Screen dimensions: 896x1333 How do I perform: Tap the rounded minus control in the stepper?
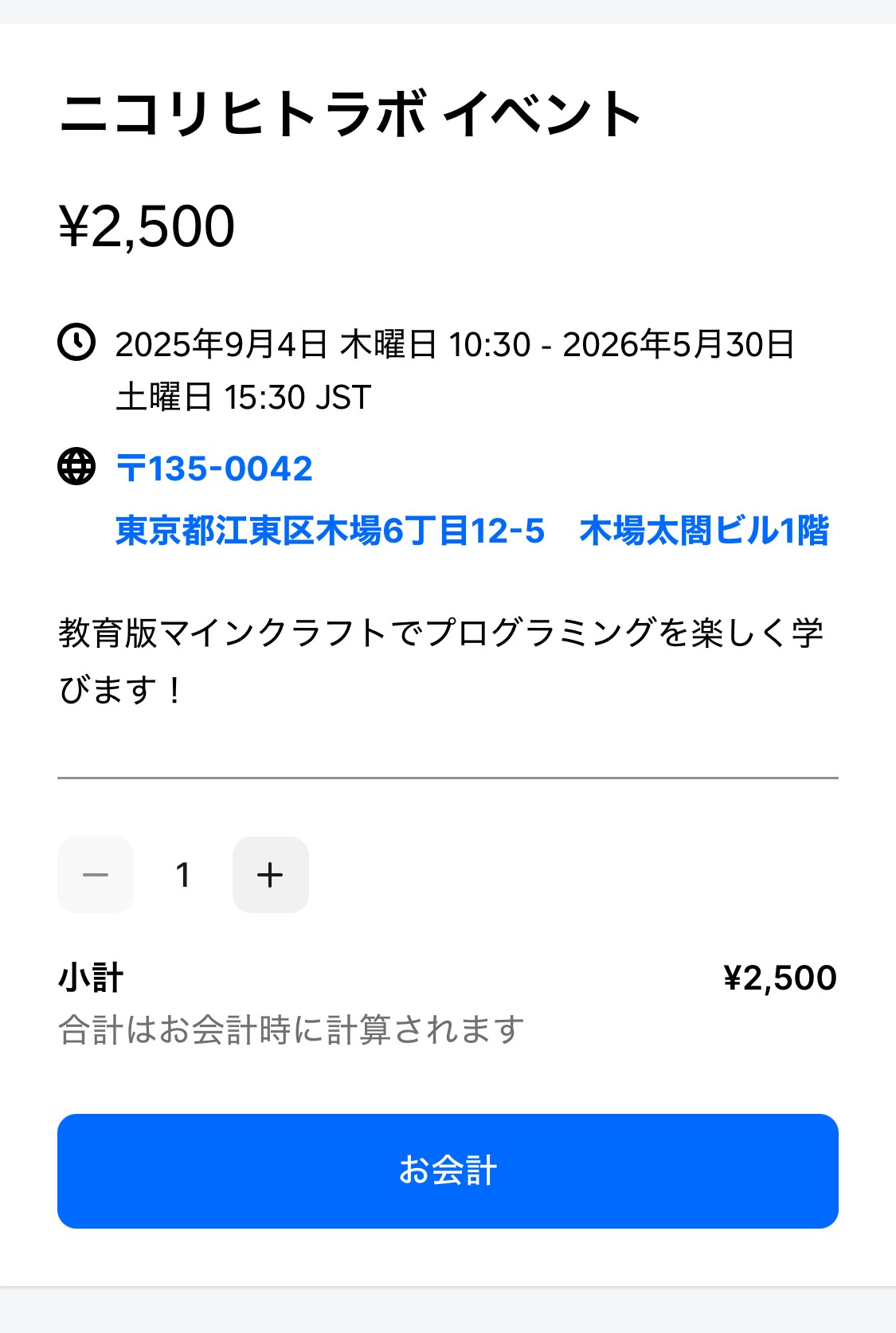click(x=95, y=874)
